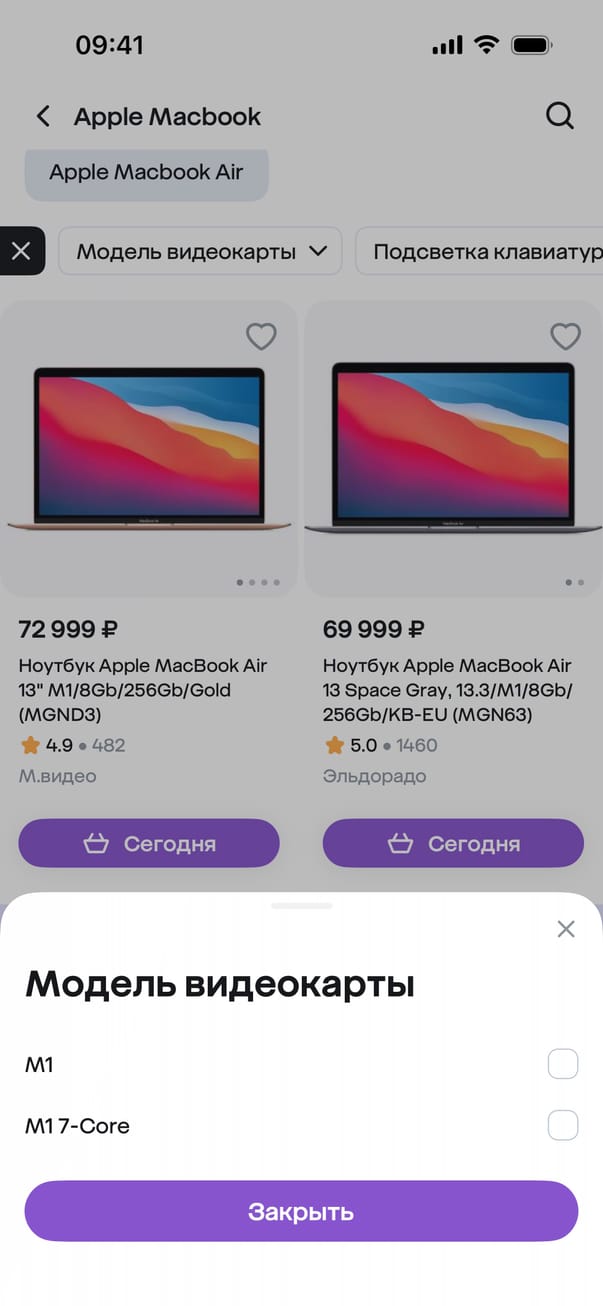Add the Space Gray MacBook Air to favorites
603x1306 pixels.
(565, 337)
